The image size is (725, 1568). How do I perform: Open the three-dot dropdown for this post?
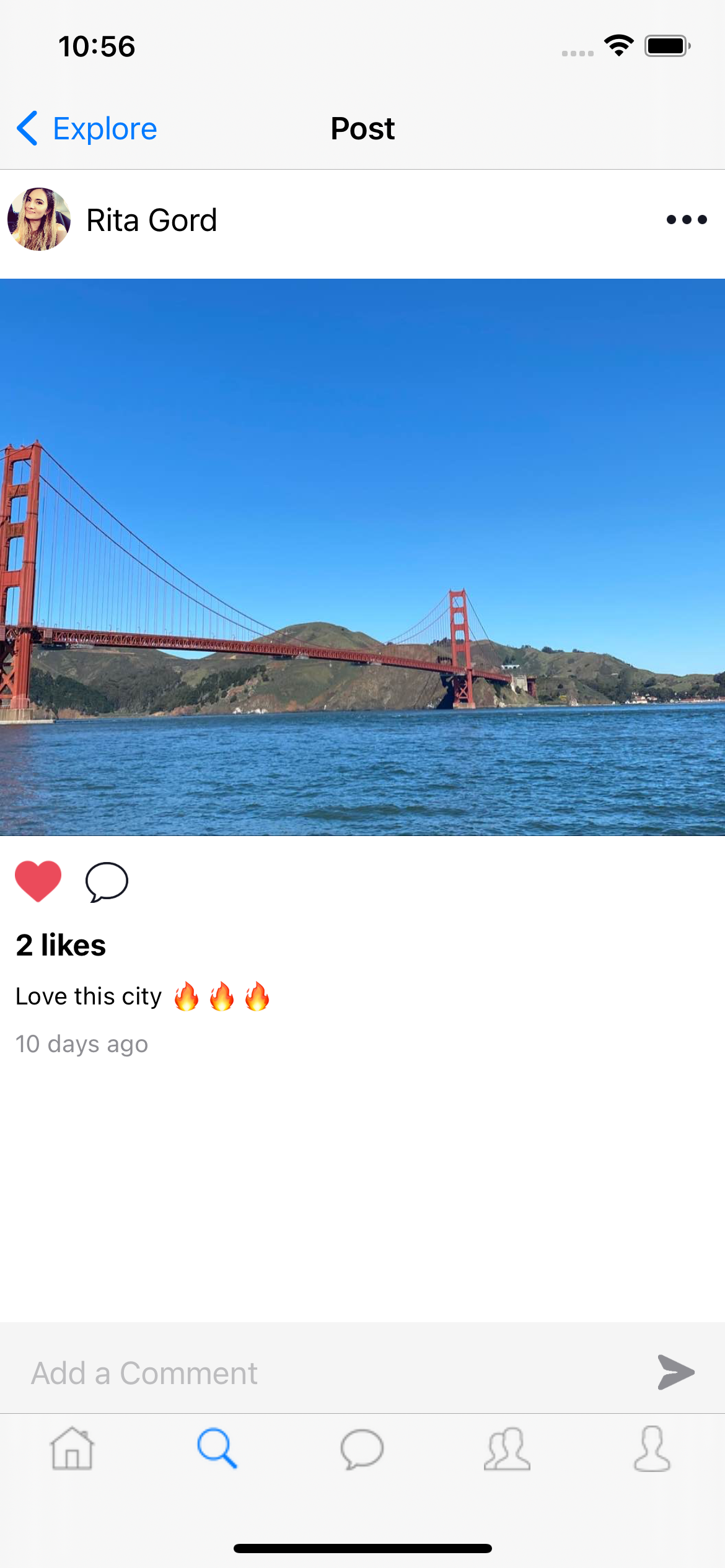(688, 219)
